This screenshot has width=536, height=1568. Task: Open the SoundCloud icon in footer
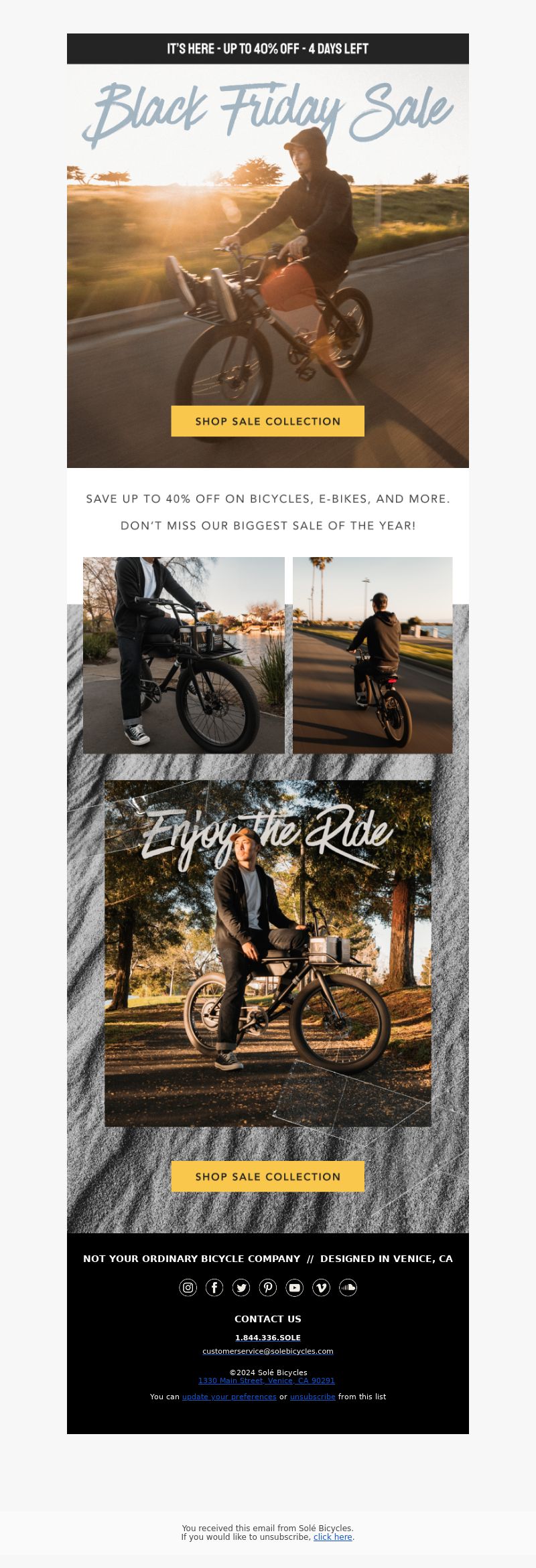(348, 1287)
